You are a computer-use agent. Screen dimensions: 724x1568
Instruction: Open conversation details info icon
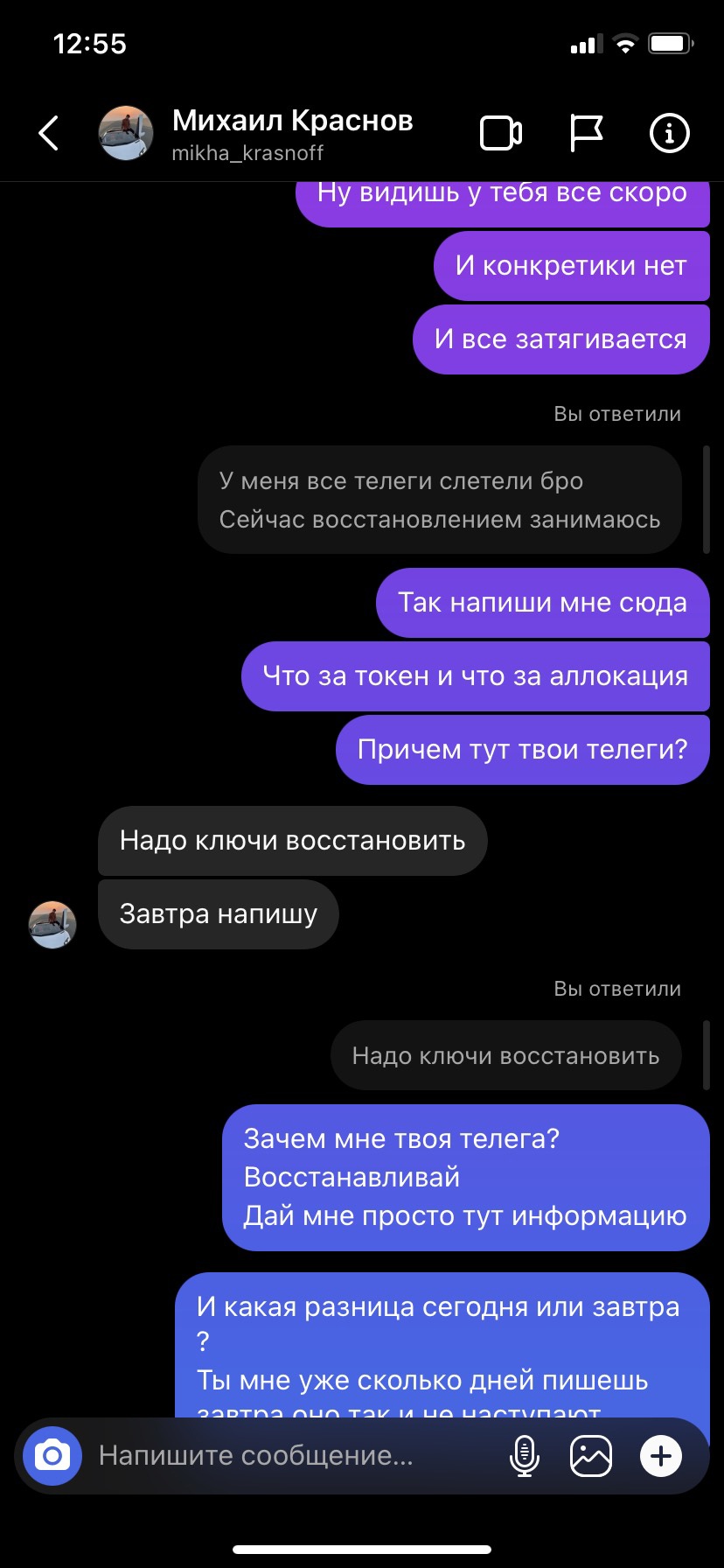[670, 134]
